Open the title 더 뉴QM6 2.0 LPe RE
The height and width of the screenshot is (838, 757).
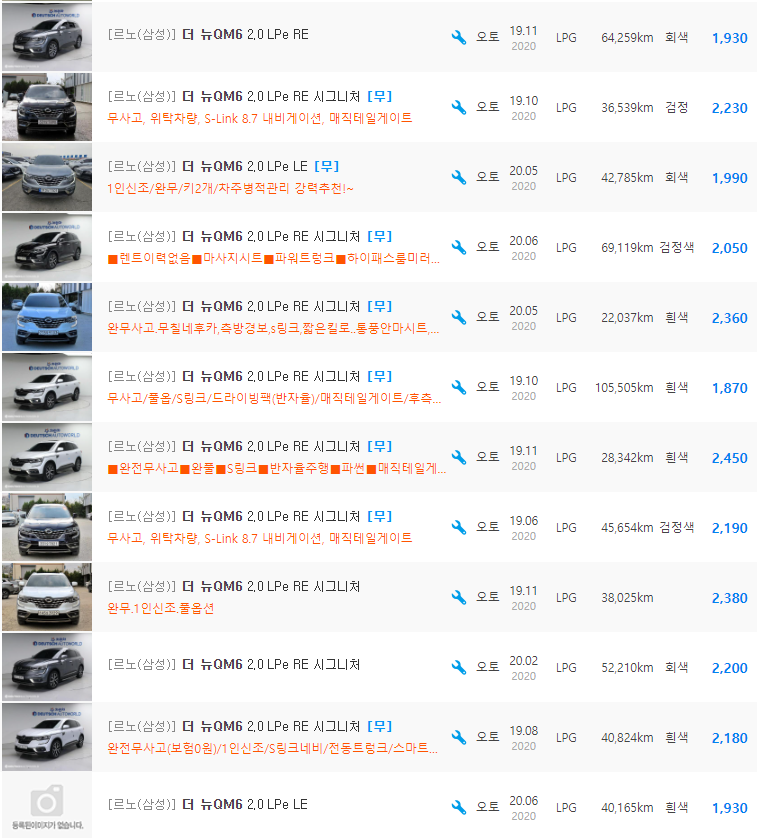click(x=250, y=33)
